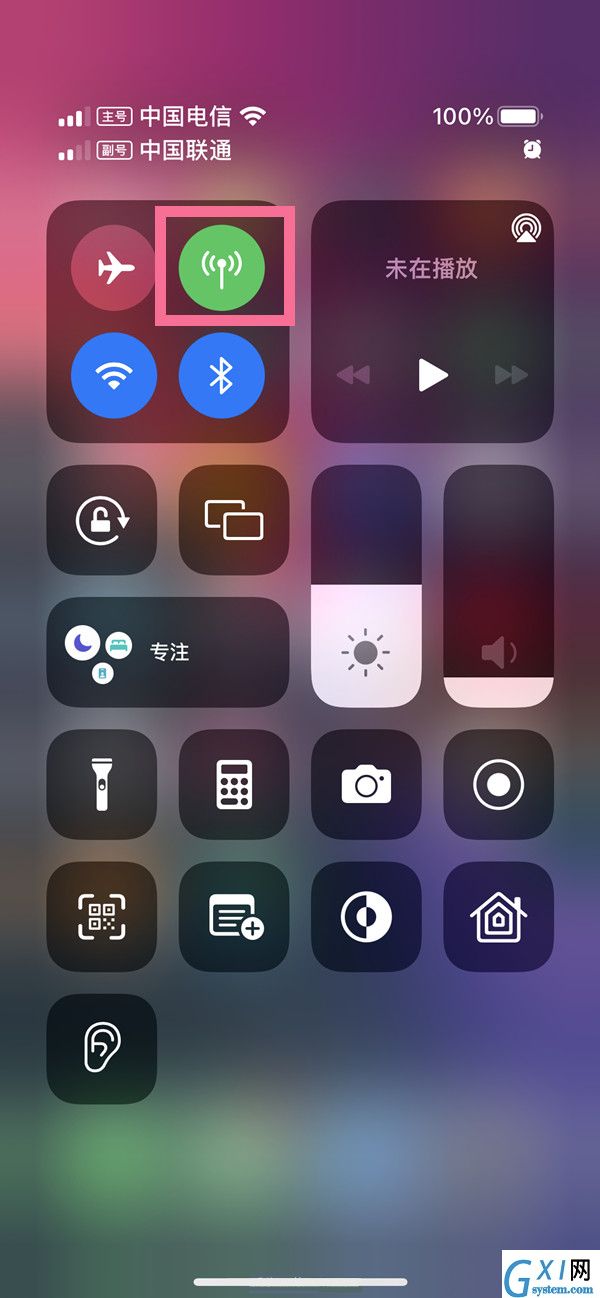Open the Focus (专注) control
Image resolution: width=600 pixels, height=1298 pixels.
[x=168, y=652]
